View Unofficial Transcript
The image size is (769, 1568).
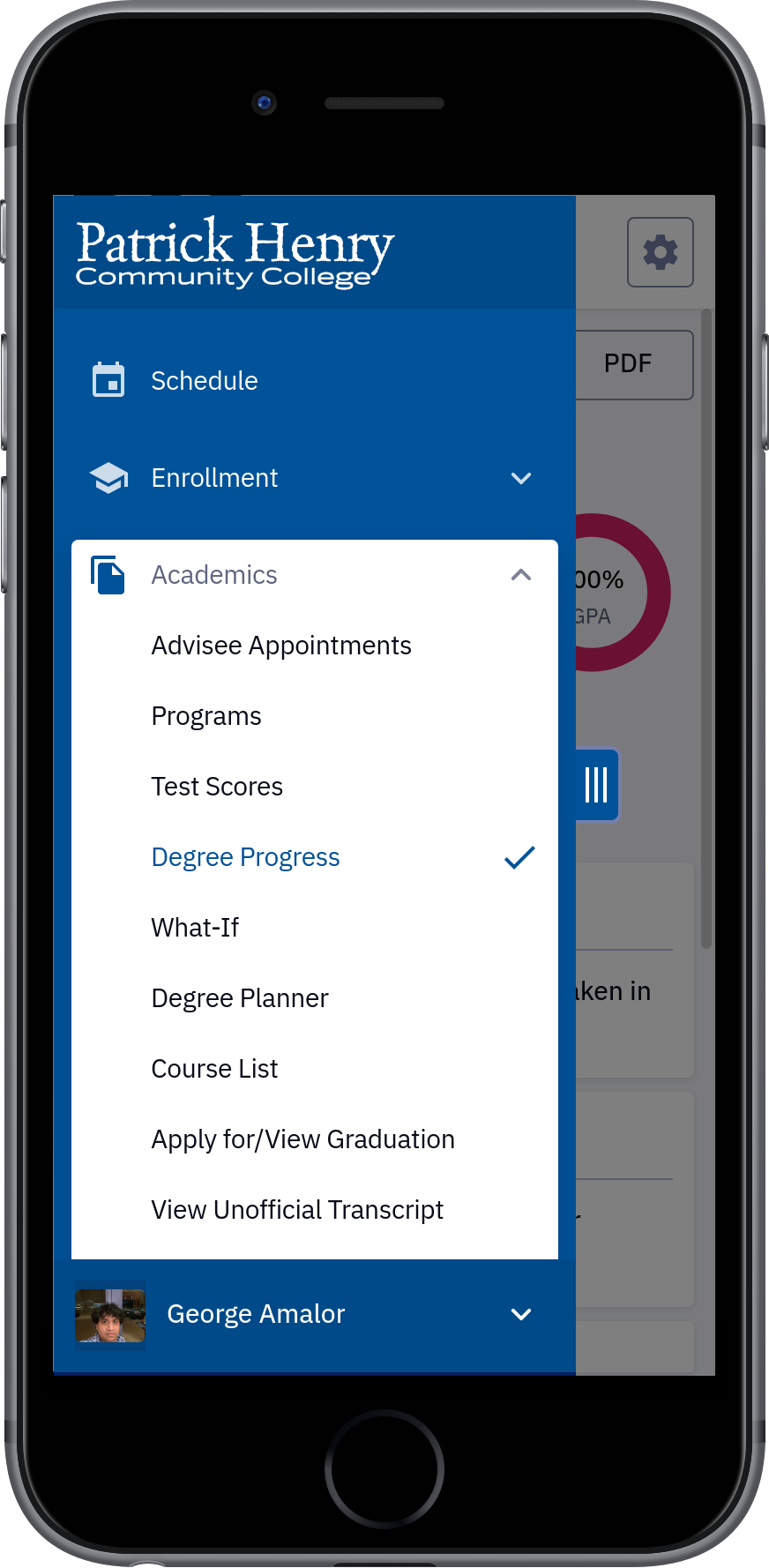314,1210
